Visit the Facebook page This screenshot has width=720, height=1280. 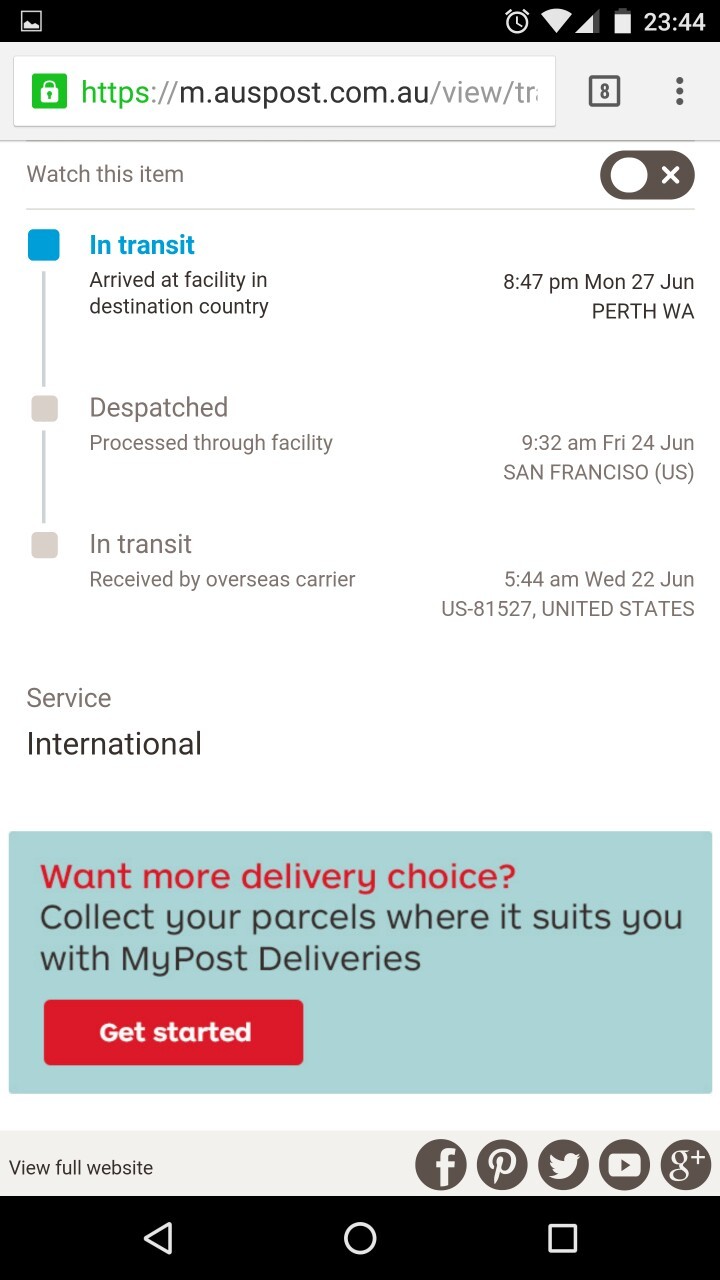(x=441, y=1165)
